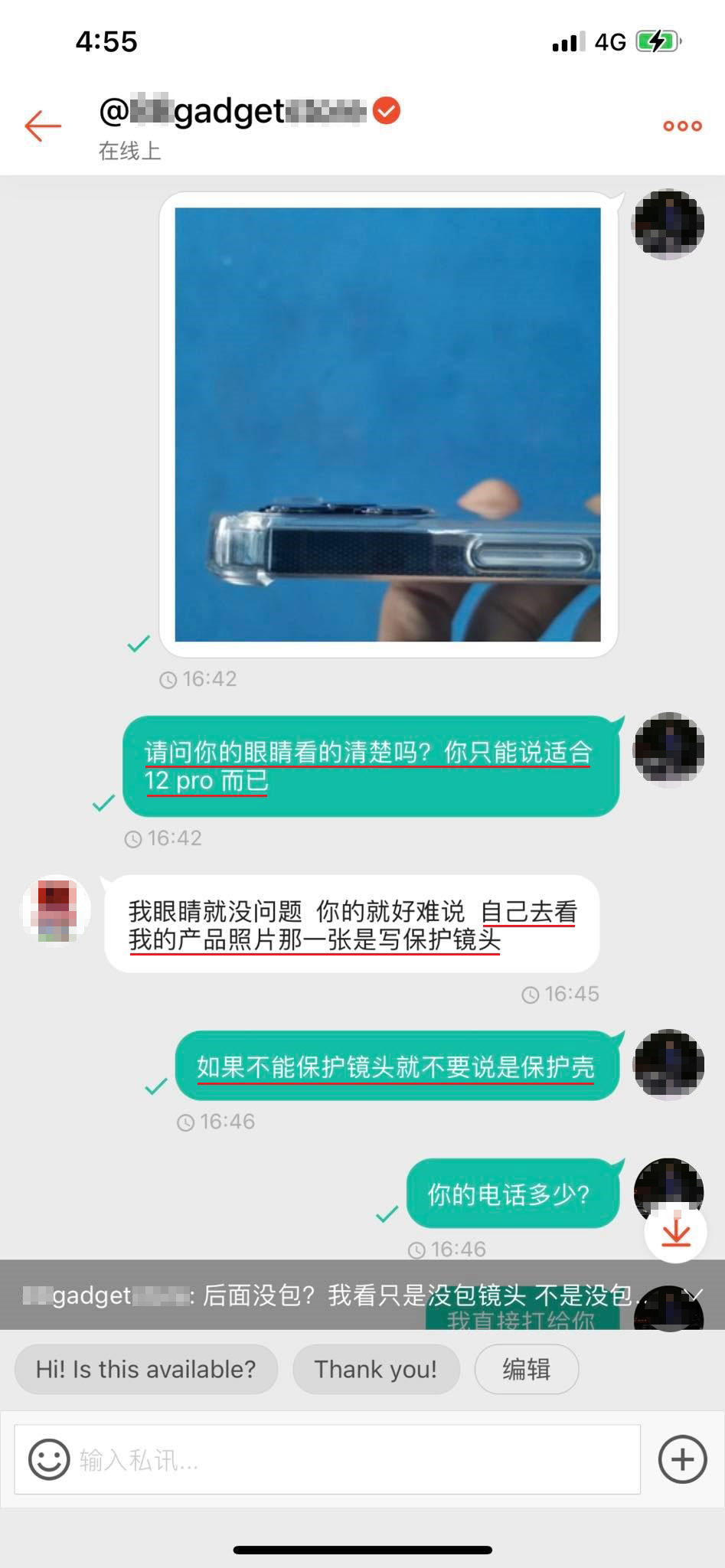Open the phone case photo message
The height and width of the screenshot is (1568, 725).
tap(387, 424)
